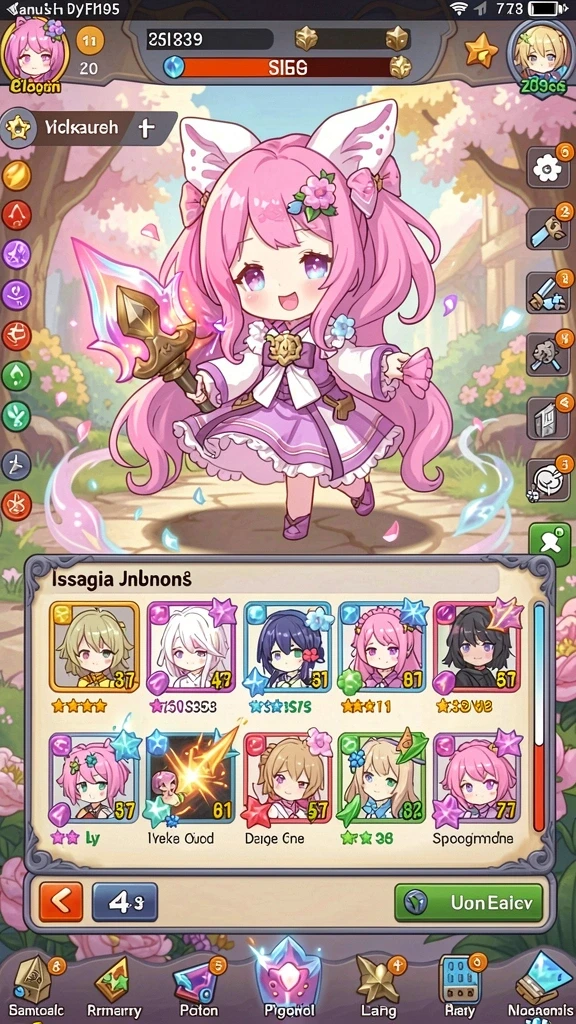Tap the plus beside Yickaureh

click(145, 128)
